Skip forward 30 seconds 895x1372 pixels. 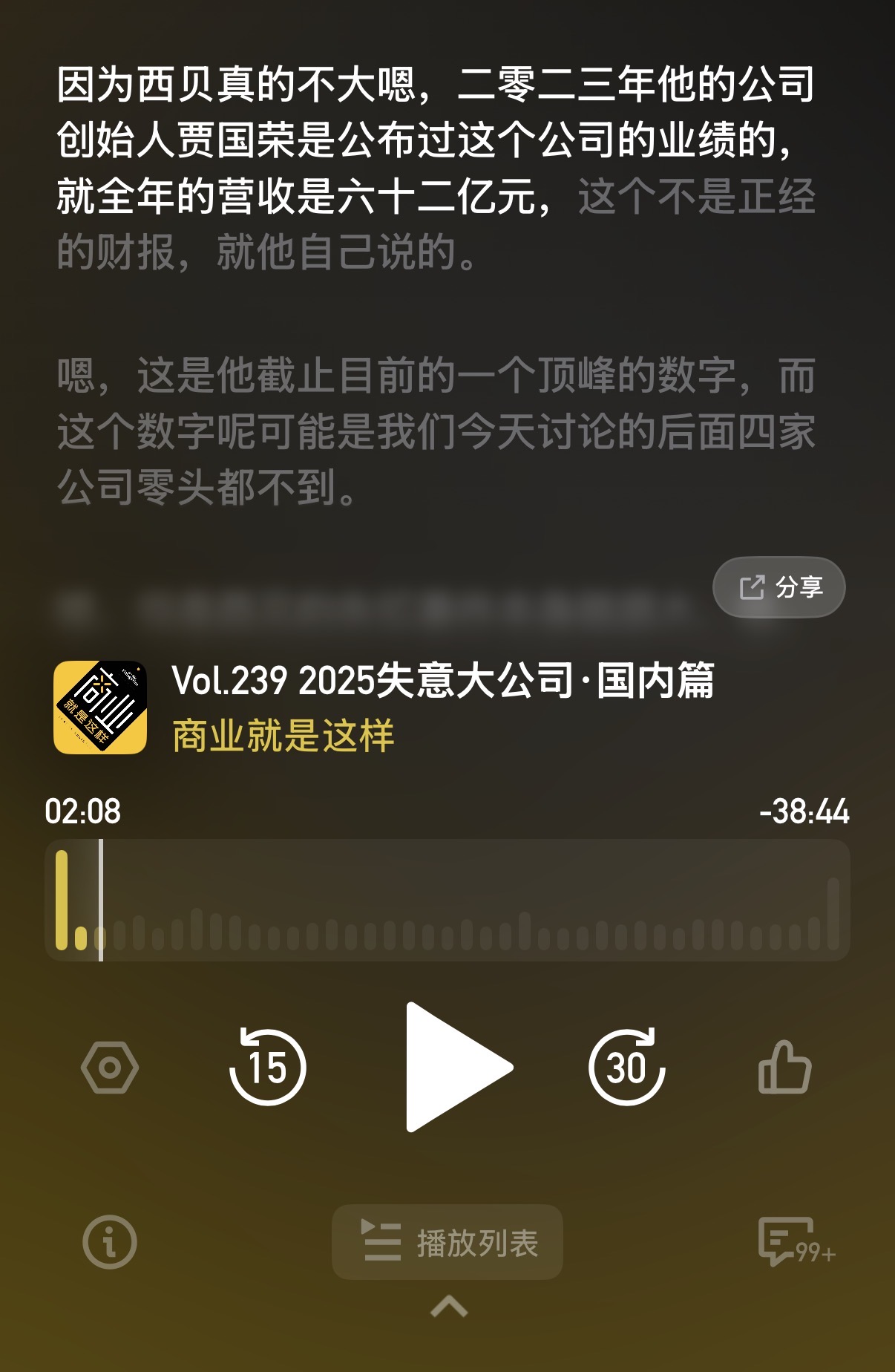(x=627, y=1067)
